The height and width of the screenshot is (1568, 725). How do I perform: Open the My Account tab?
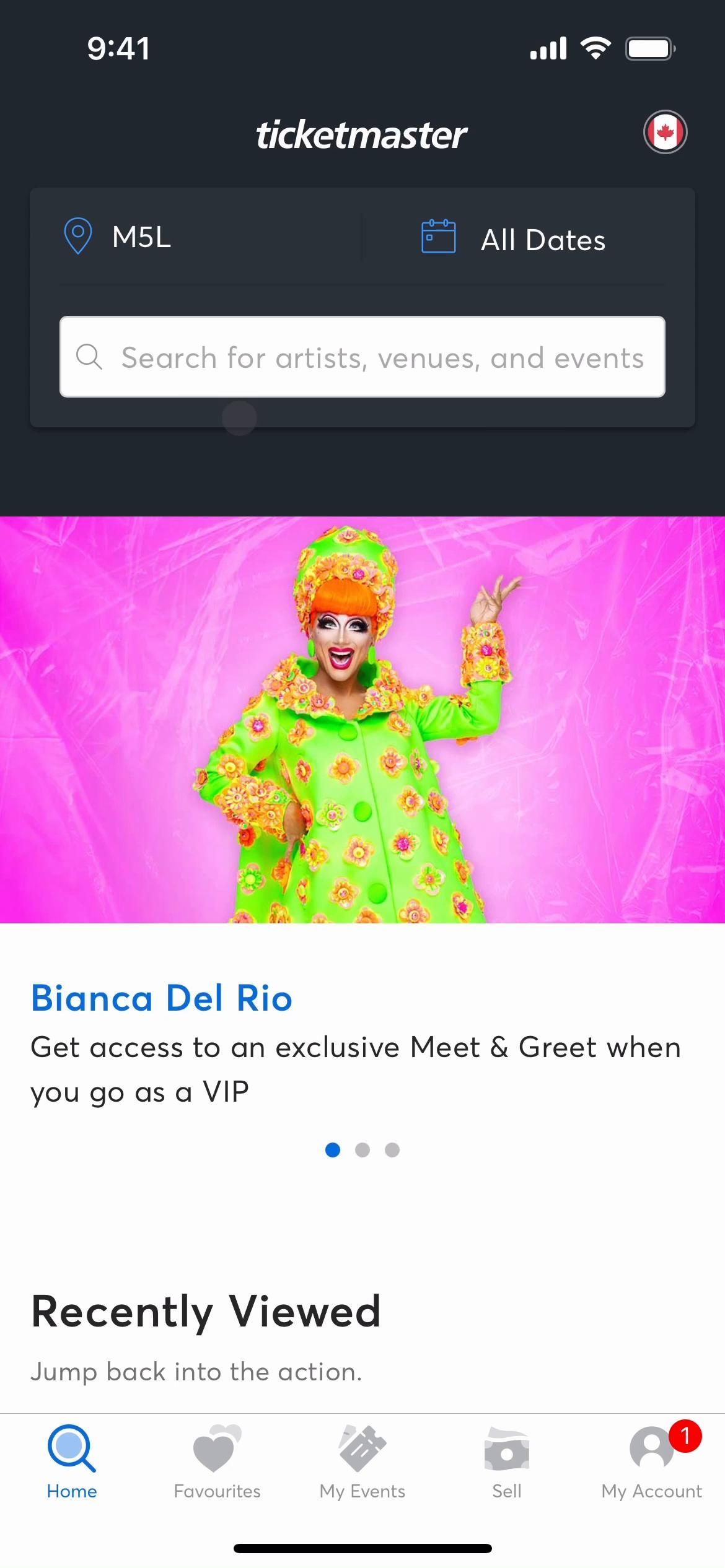tap(652, 1463)
